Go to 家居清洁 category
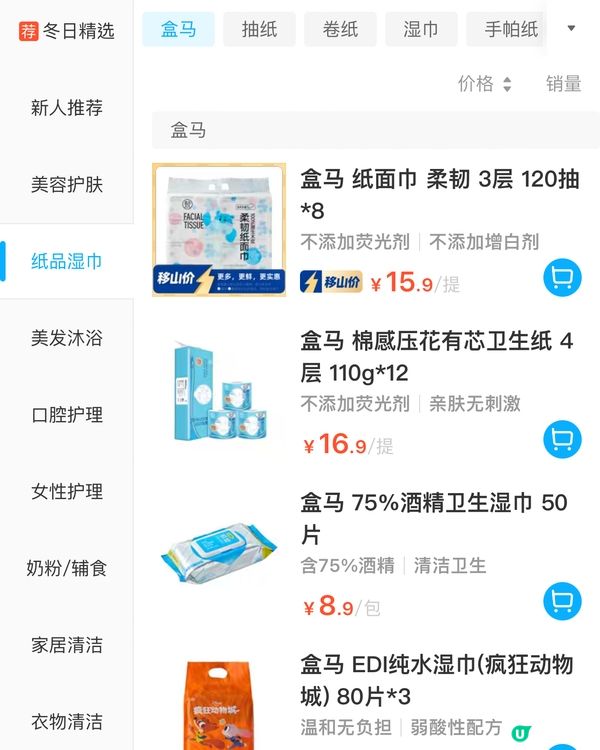Viewport: 600px width, 750px height. click(x=67, y=645)
